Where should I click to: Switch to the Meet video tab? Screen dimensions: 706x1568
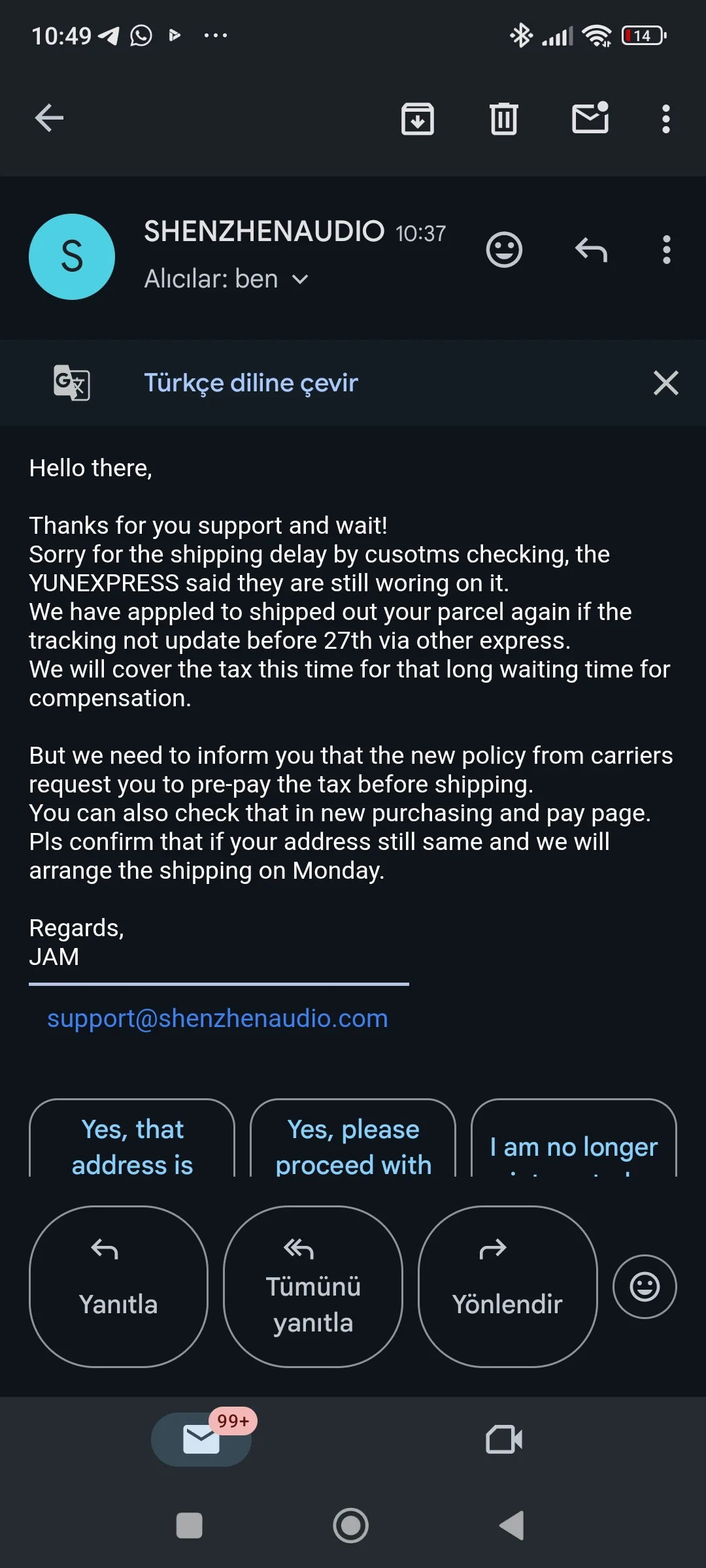click(x=504, y=1439)
